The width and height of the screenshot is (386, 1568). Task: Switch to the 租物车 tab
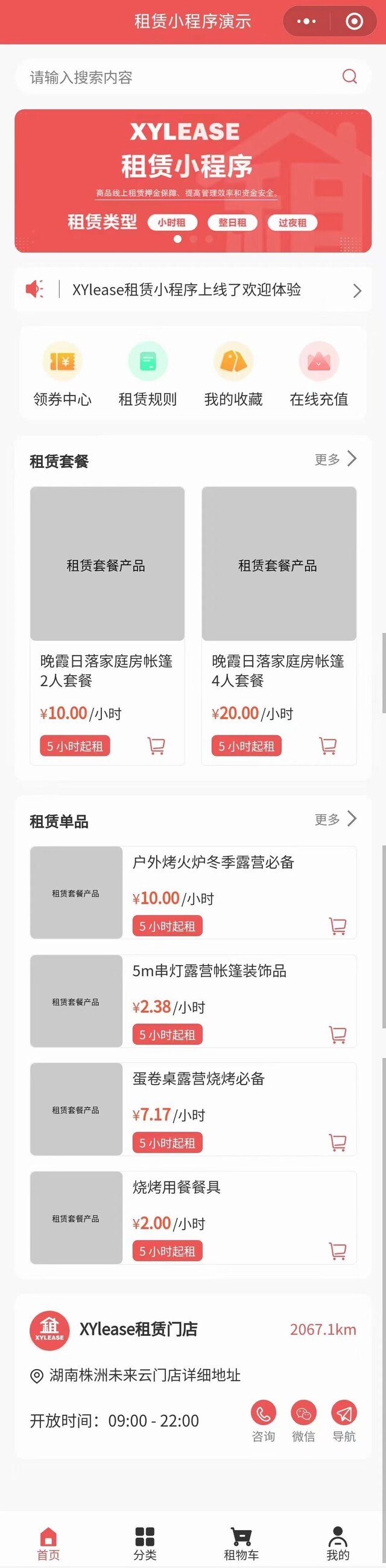[x=241, y=1543]
